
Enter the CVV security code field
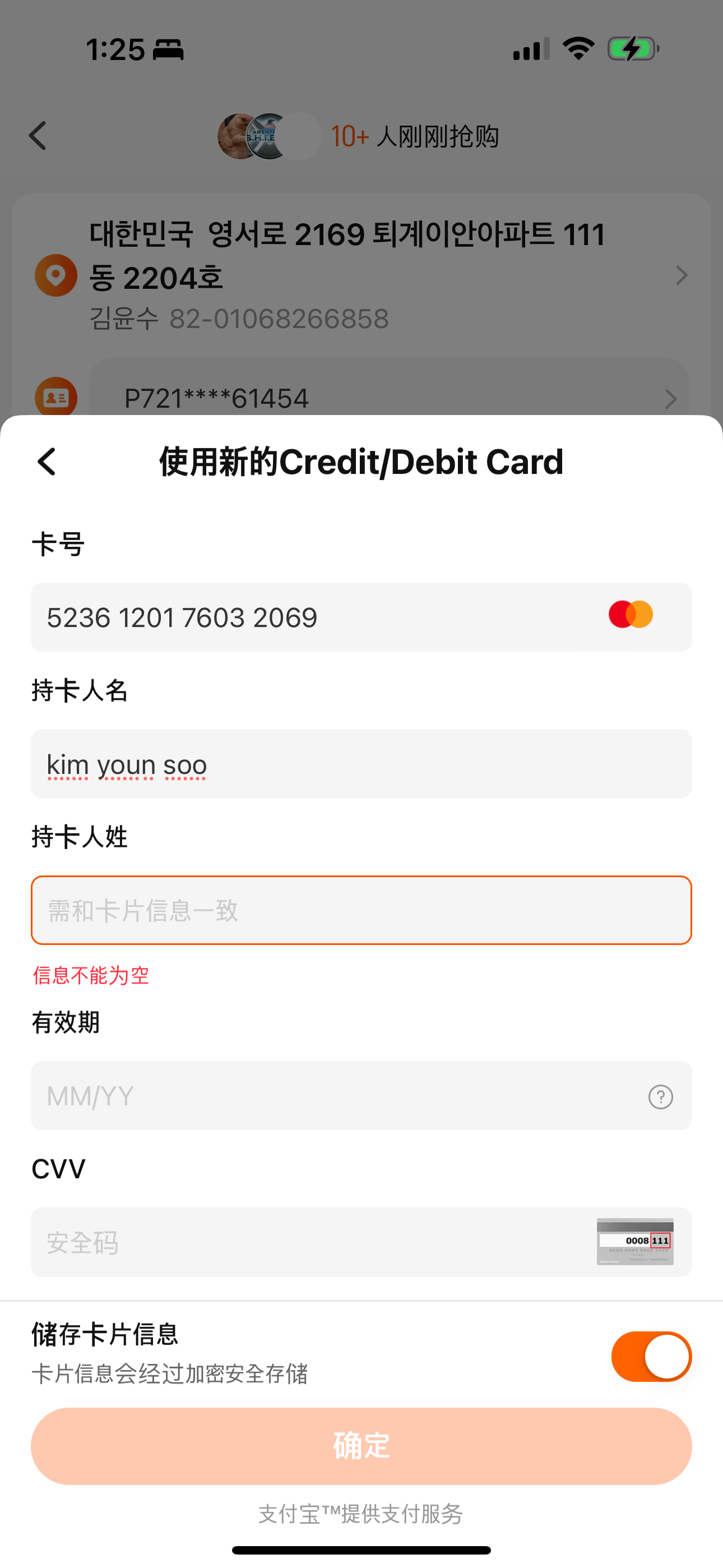[x=310, y=1242]
